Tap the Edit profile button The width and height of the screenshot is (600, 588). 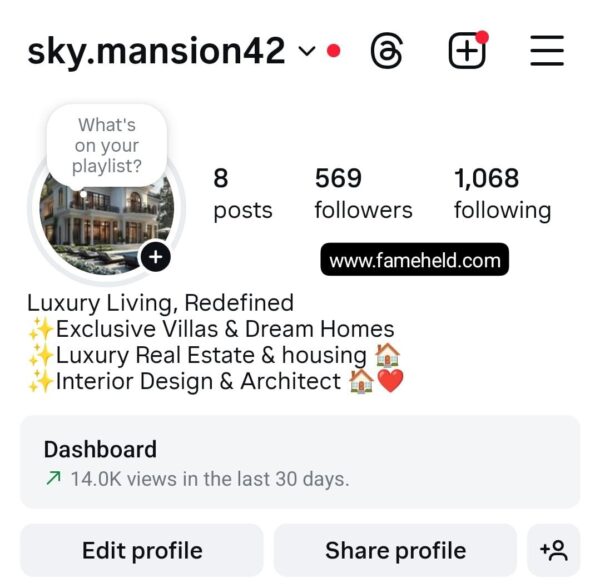142,551
